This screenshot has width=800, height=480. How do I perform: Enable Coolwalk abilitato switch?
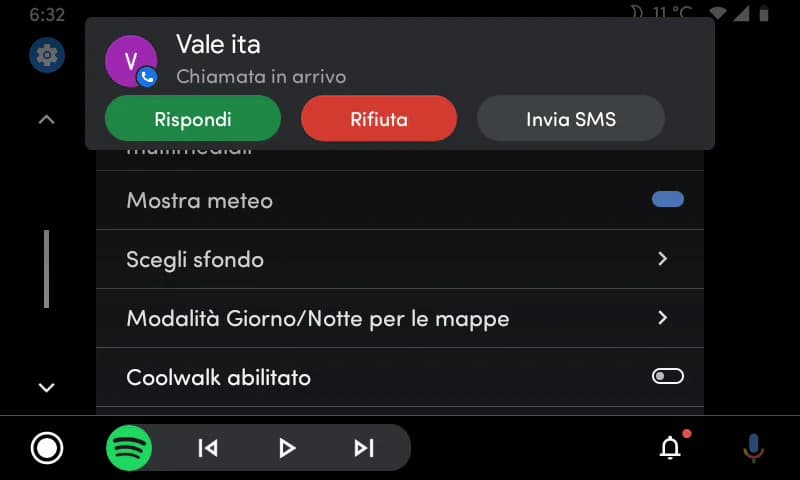click(x=667, y=377)
